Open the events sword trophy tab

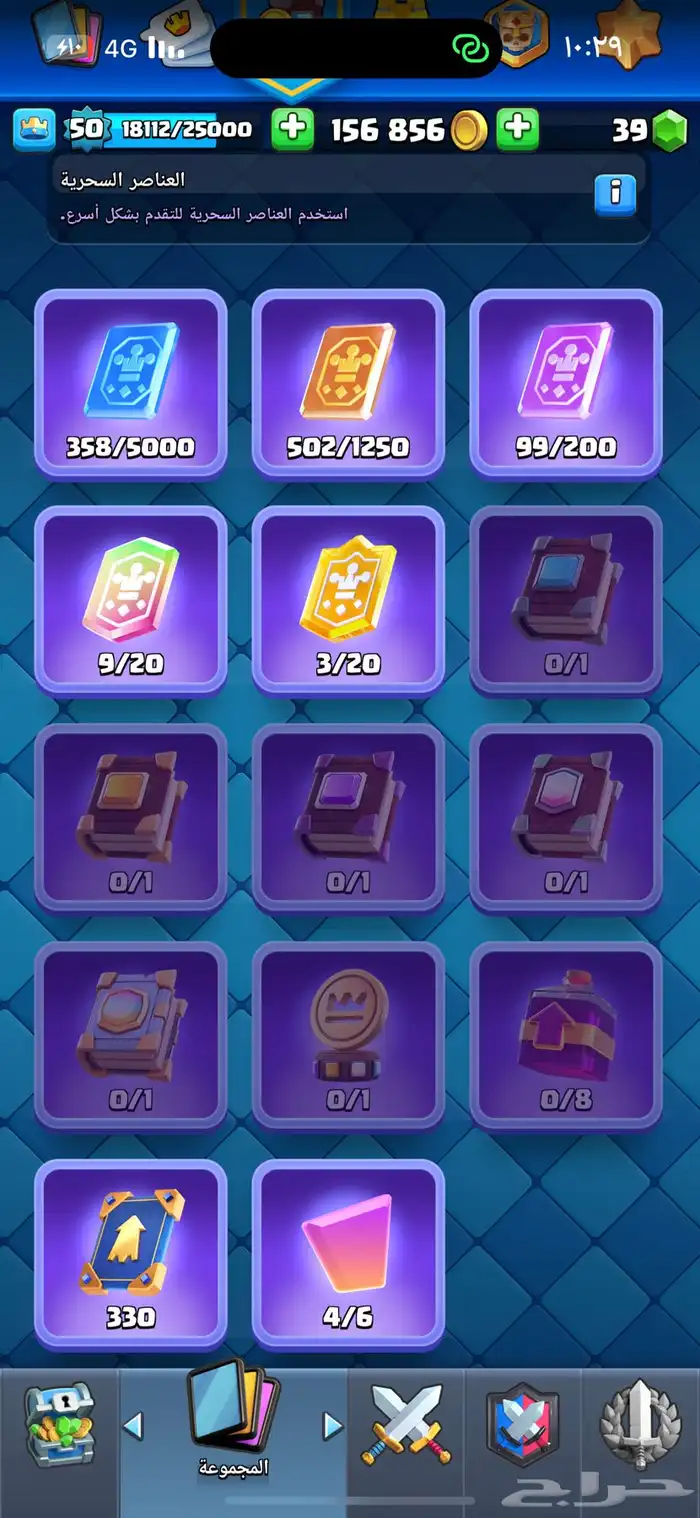coord(640,1425)
